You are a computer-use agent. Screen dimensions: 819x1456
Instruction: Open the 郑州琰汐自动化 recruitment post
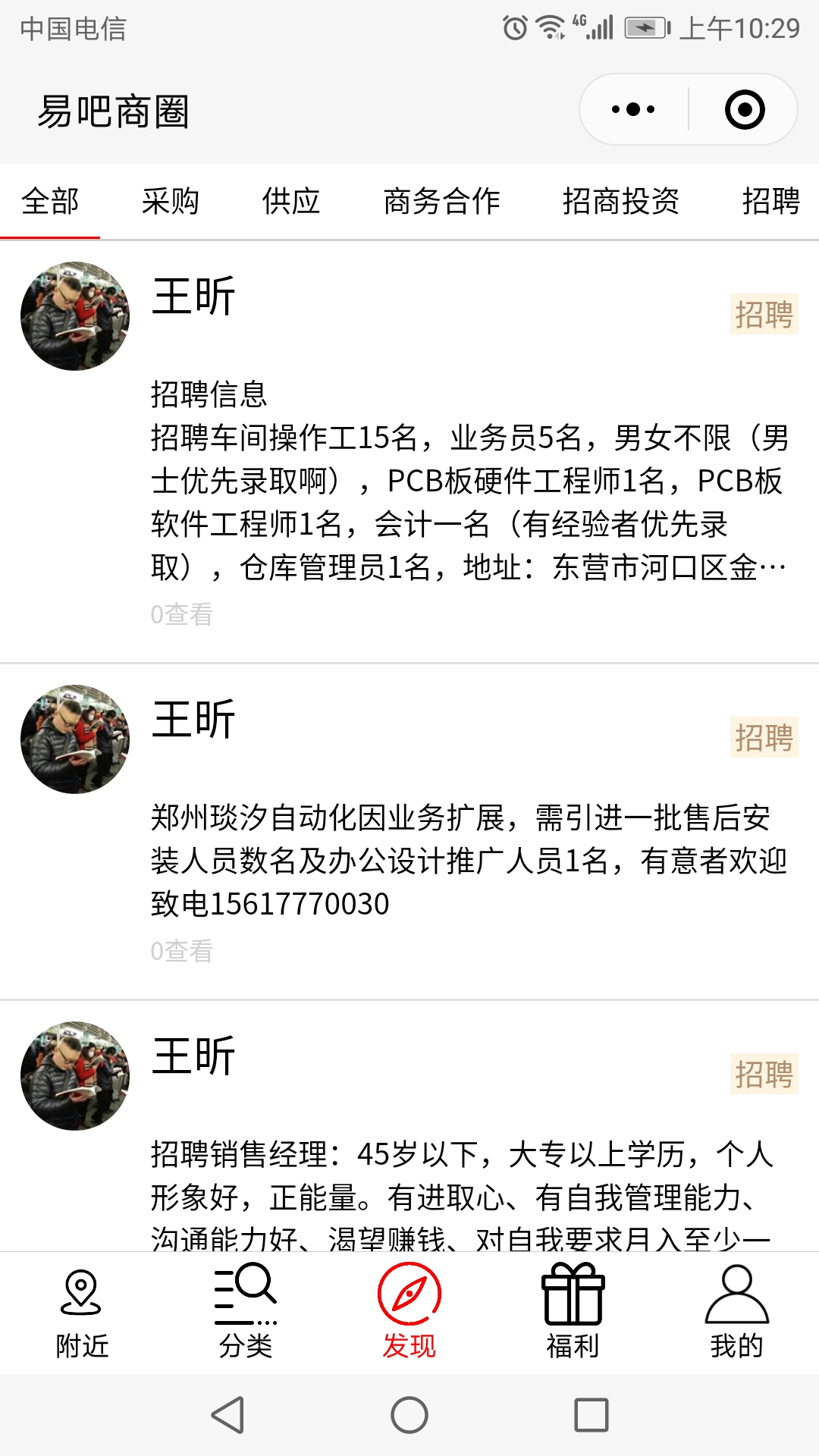(x=469, y=861)
